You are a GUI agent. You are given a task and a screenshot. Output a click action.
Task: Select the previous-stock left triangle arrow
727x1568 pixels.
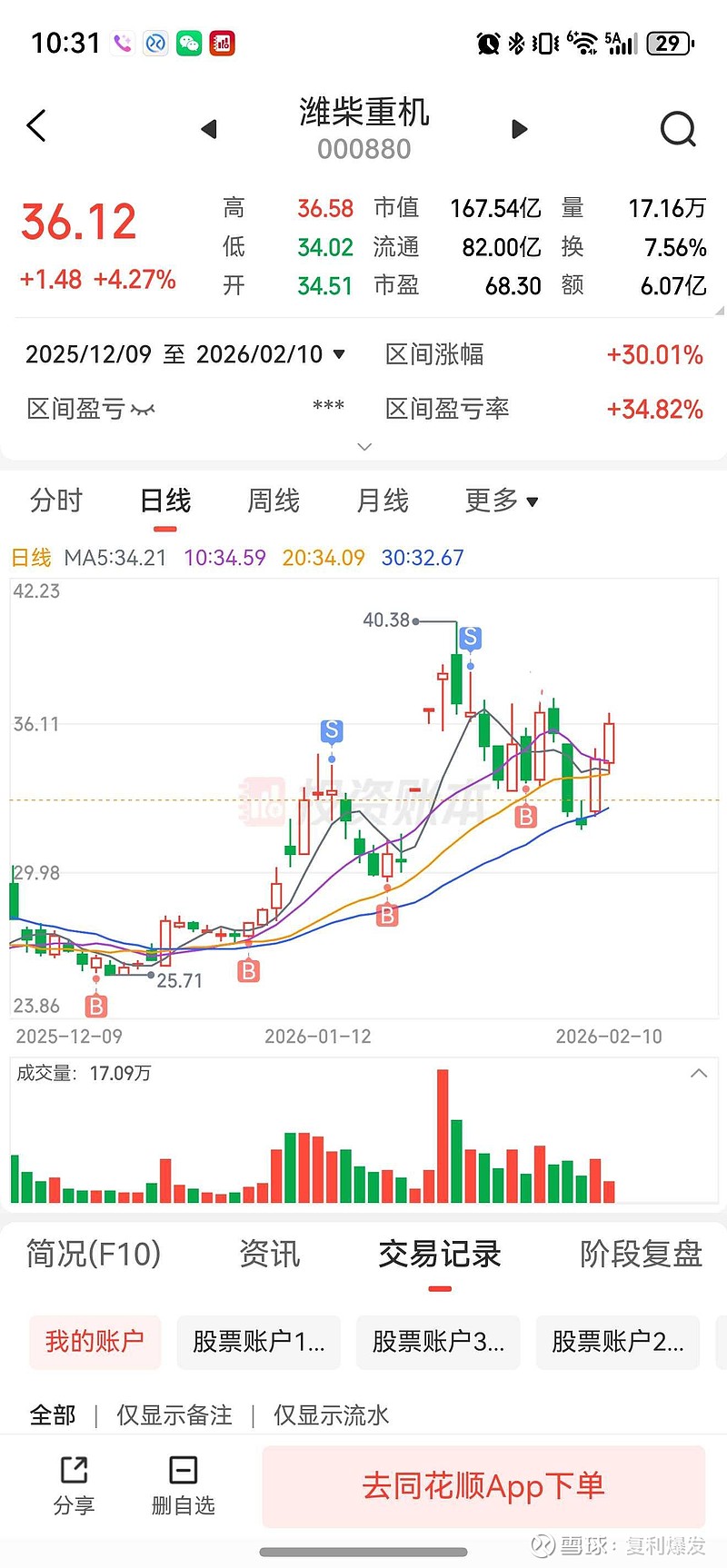[208, 128]
